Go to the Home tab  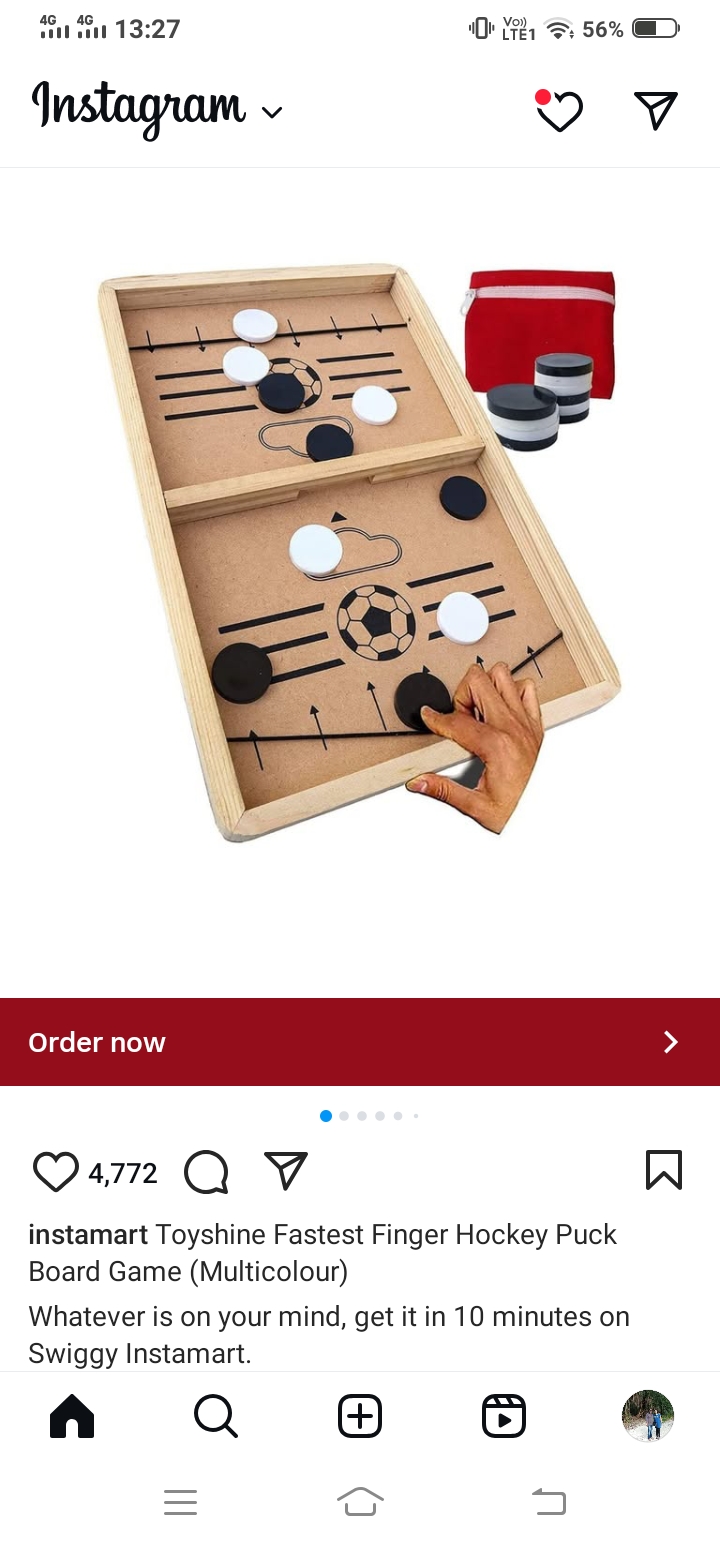pos(72,1416)
